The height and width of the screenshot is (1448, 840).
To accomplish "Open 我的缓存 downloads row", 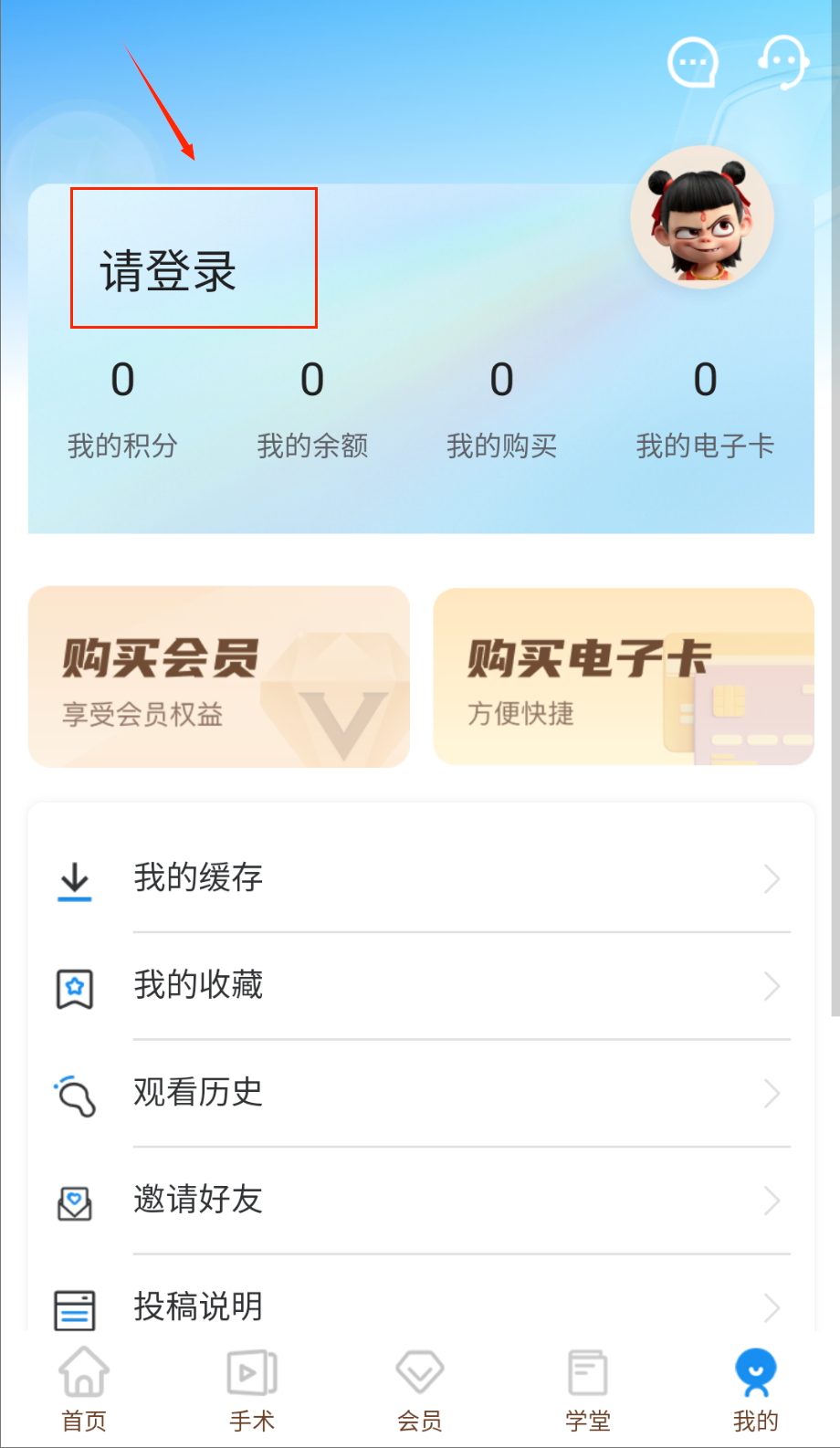I will [420, 878].
